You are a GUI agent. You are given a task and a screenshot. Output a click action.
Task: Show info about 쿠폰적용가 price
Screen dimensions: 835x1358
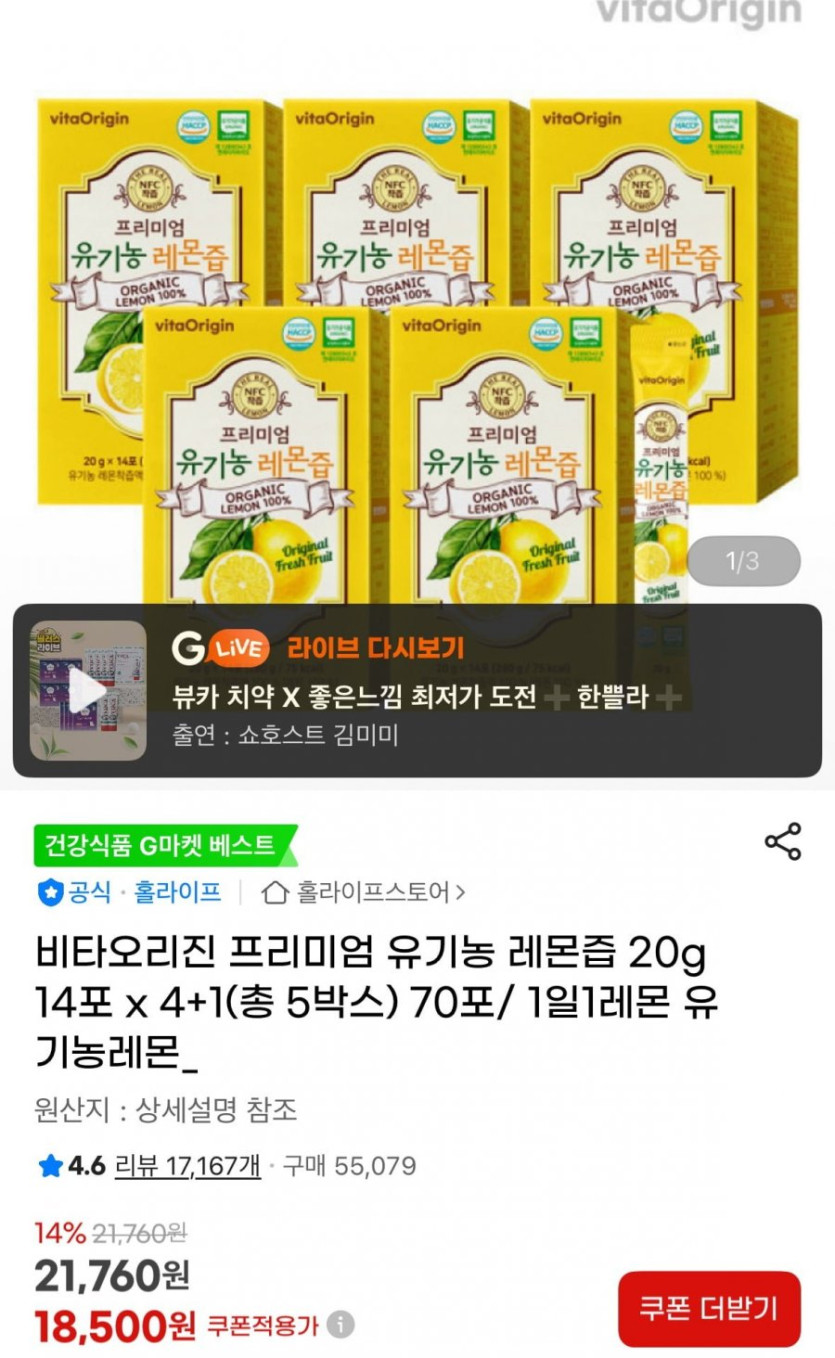341,1325
